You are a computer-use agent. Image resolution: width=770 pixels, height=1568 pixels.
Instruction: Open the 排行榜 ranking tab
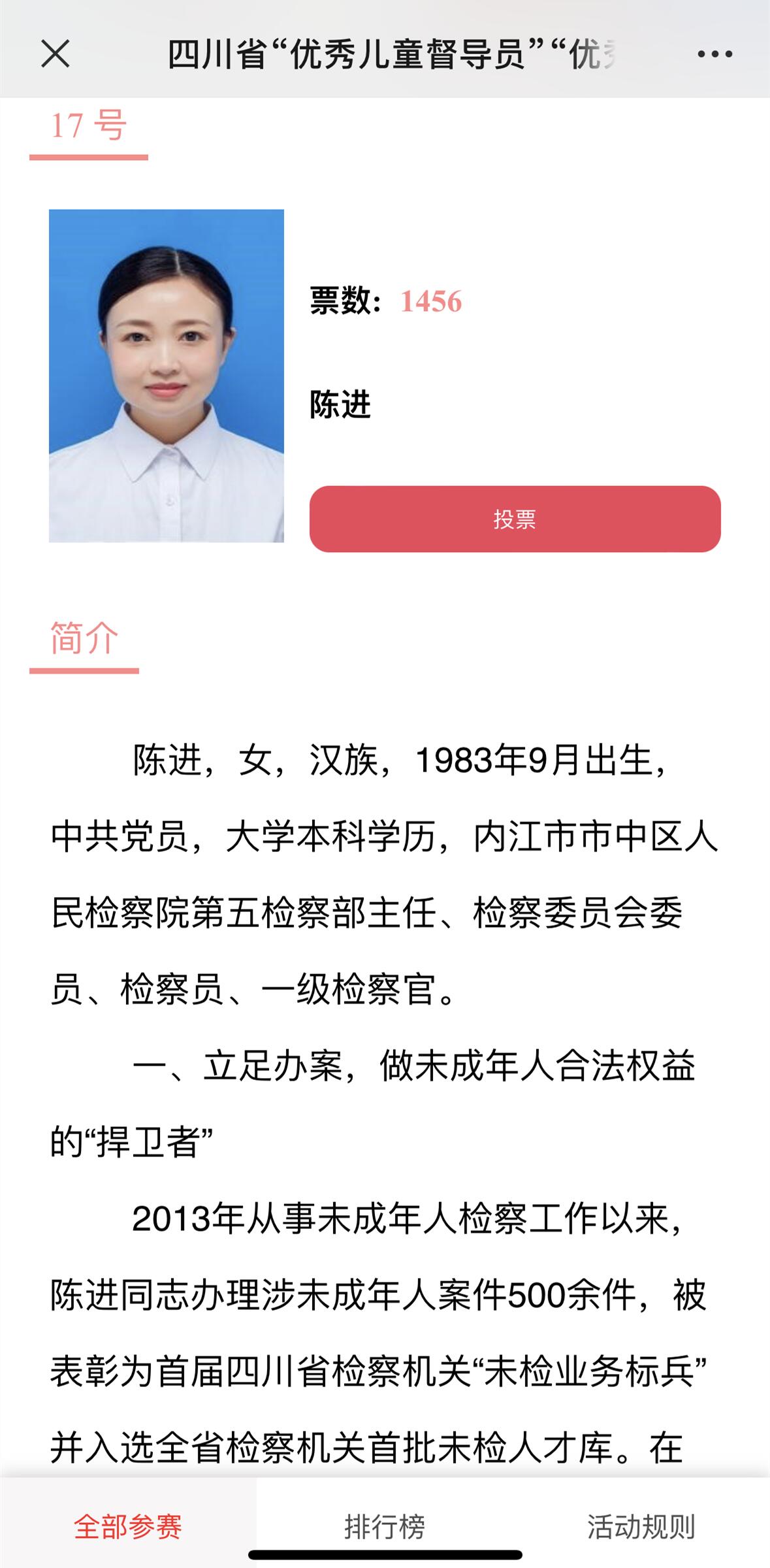(x=385, y=1527)
